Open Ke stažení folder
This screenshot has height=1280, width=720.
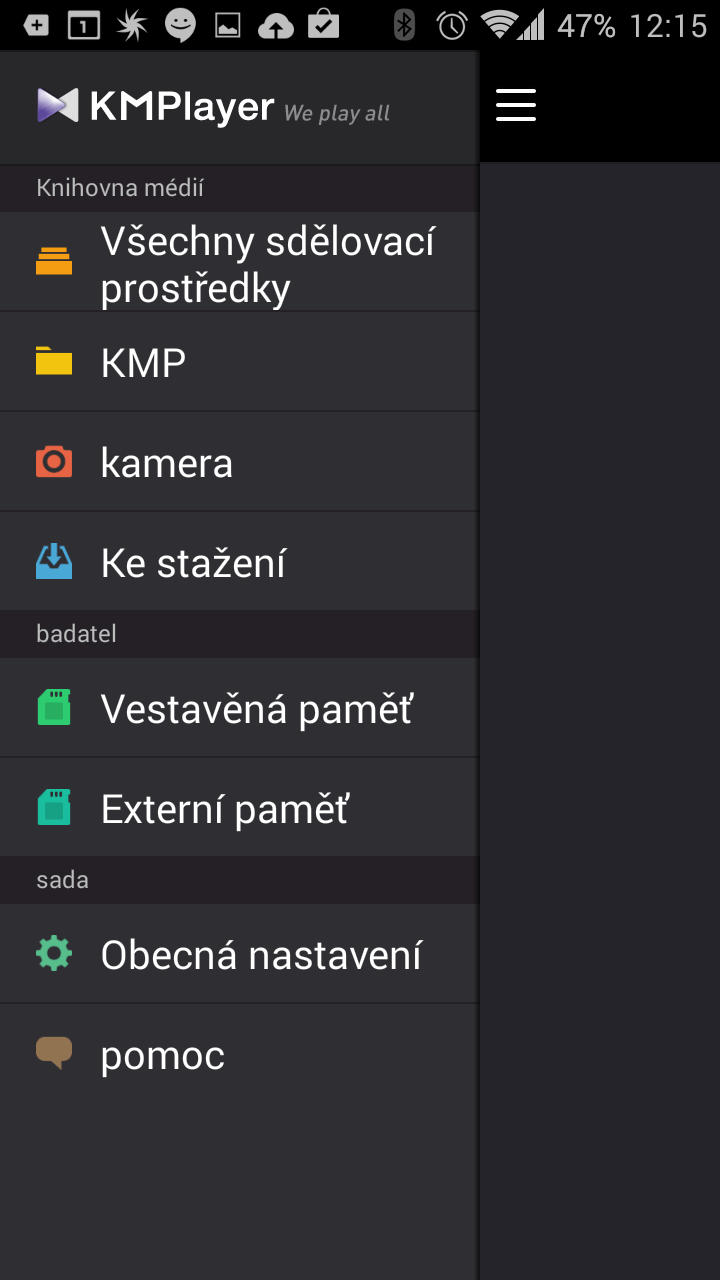(240, 562)
